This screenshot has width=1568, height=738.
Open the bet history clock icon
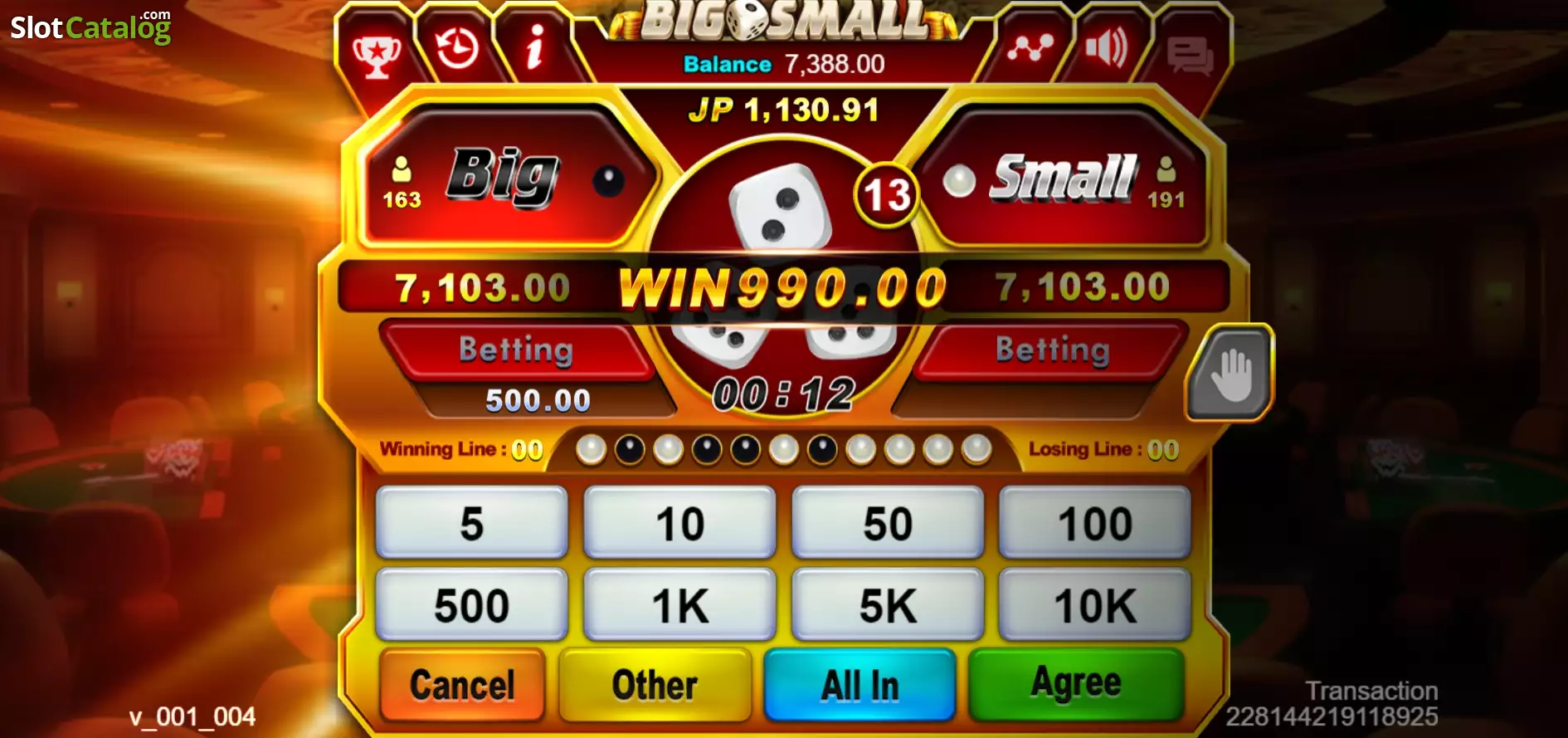click(457, 49)
